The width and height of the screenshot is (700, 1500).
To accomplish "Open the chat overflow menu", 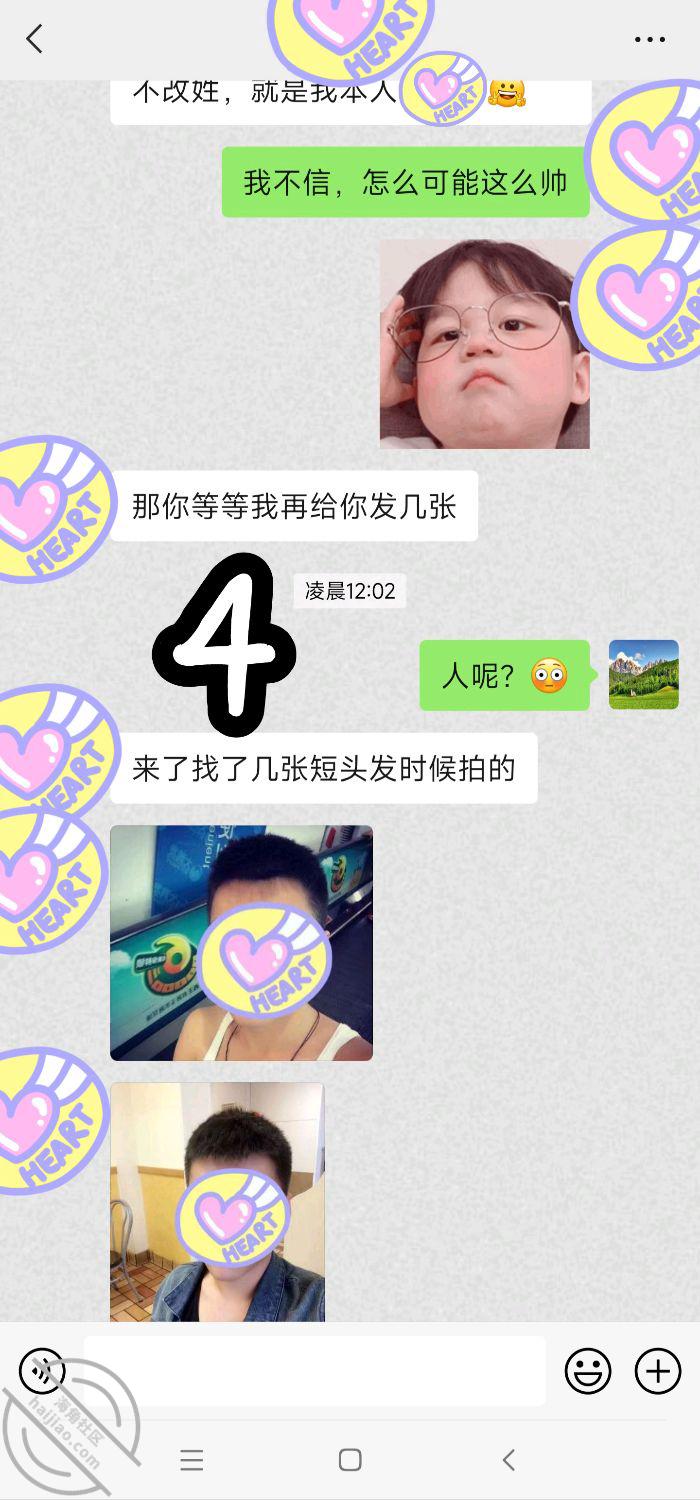I will (x=650, y=40).
